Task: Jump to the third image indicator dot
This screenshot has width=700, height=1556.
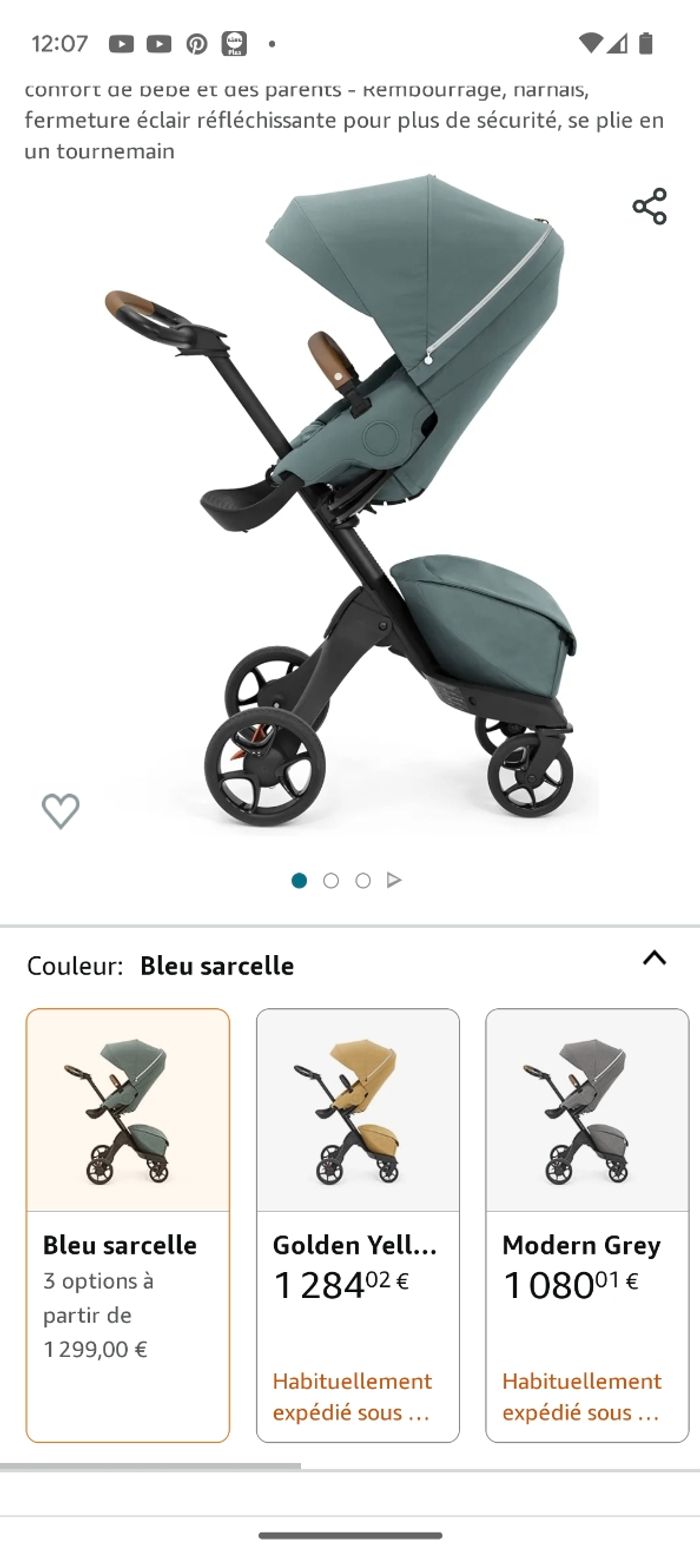Action: (x=363, y=880)
